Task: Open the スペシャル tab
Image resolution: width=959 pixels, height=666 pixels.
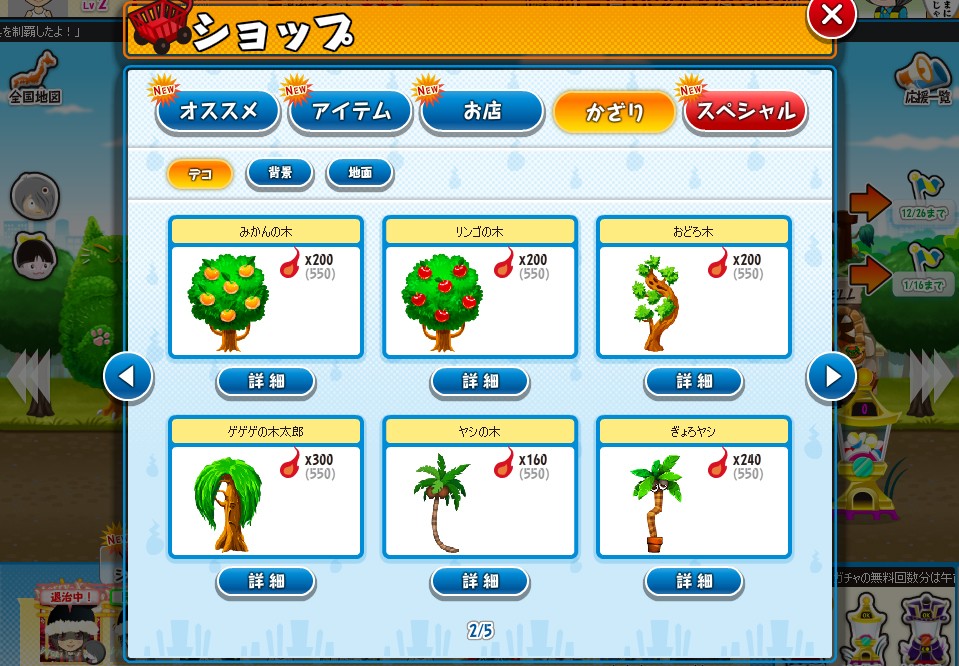Action: click(745, 112)
